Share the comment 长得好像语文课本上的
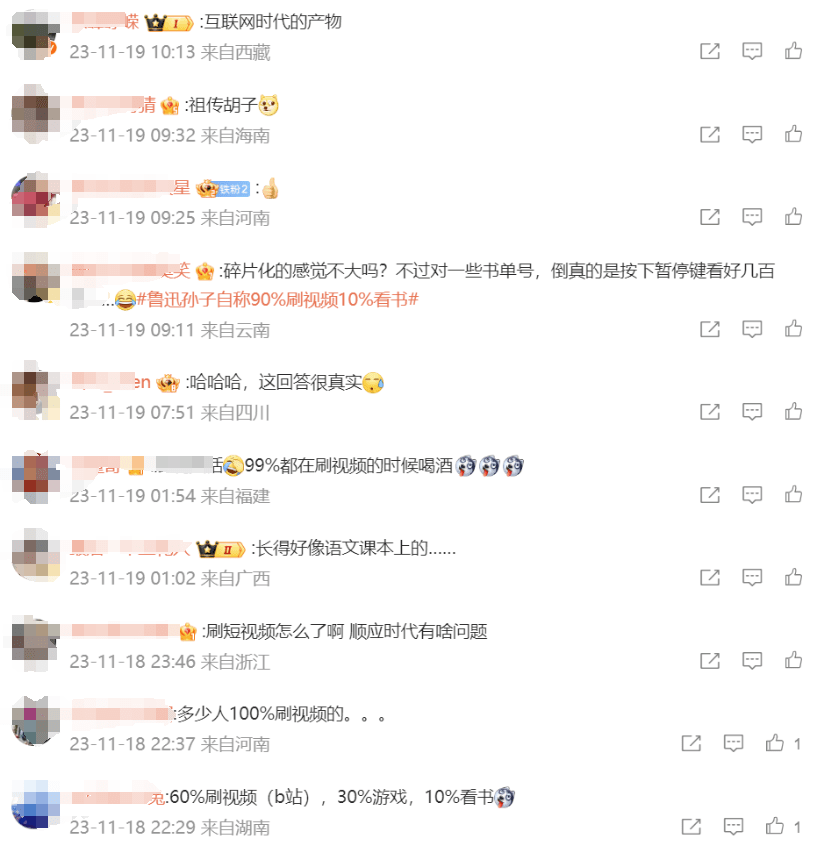Screen dimensions: 829x856 point(710,577)
